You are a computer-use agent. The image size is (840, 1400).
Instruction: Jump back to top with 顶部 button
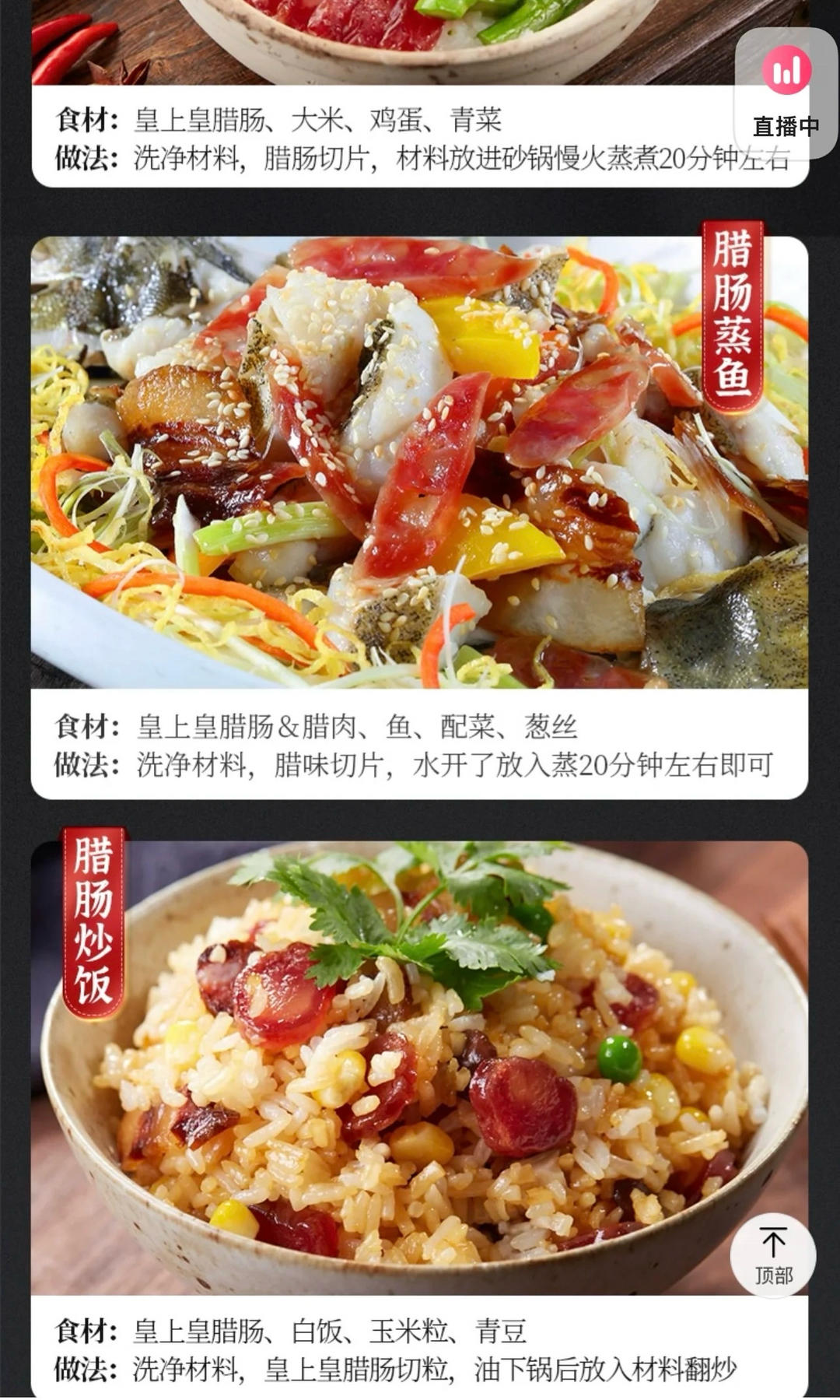tap(772, 1255)
